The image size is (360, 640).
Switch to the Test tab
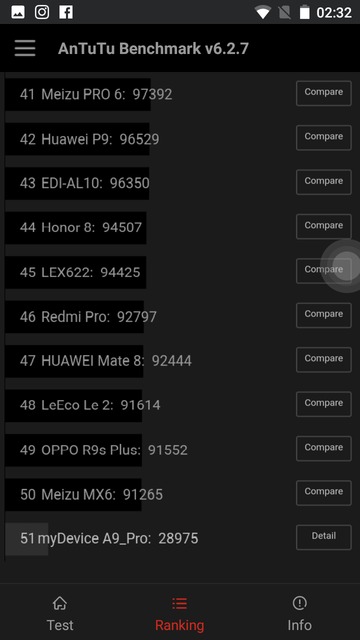pyautogui.click(x=60, y=613)
